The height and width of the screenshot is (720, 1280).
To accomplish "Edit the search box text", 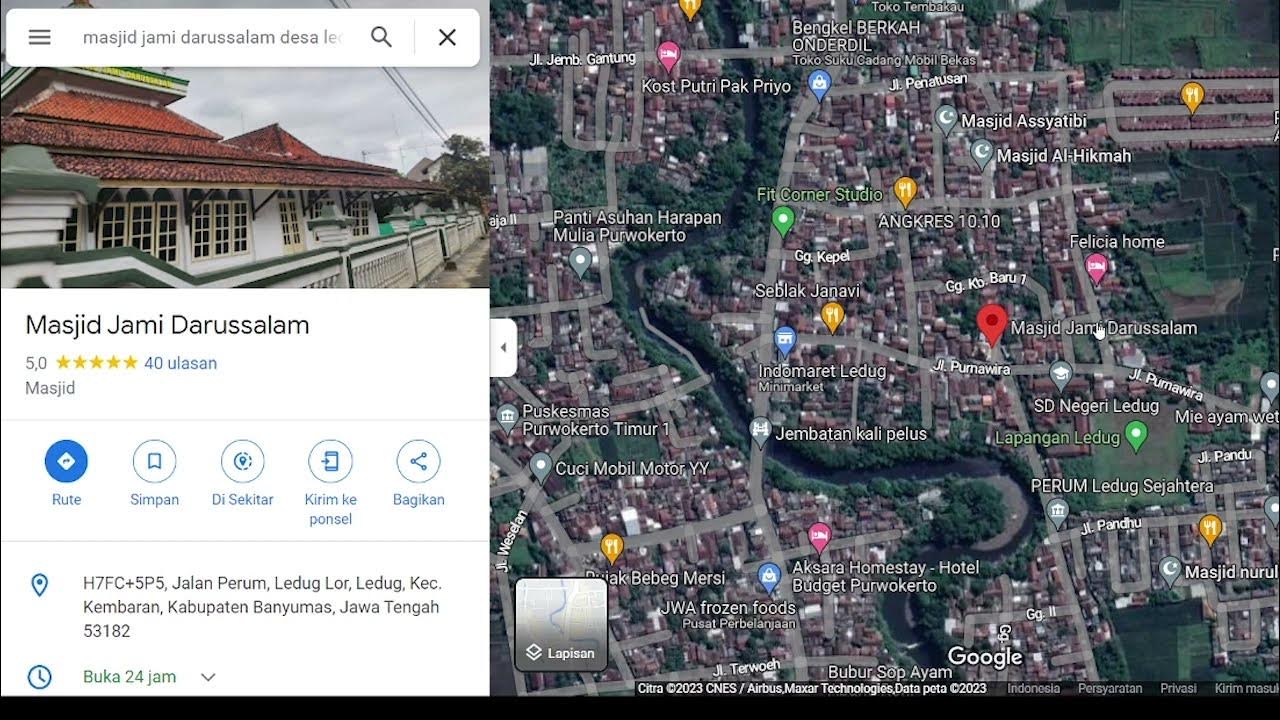I will pos(212,37).
